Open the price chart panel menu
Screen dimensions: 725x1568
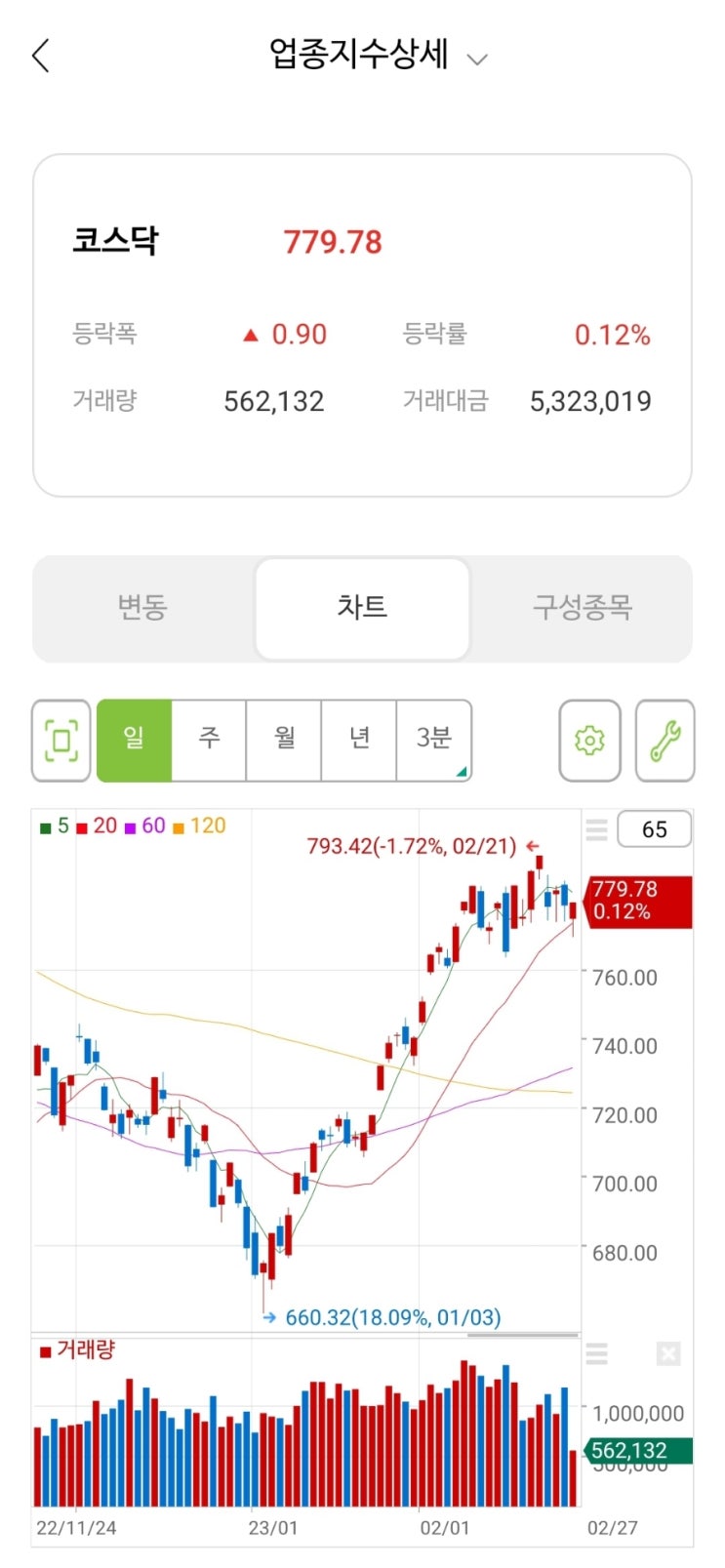coord(596,829)
